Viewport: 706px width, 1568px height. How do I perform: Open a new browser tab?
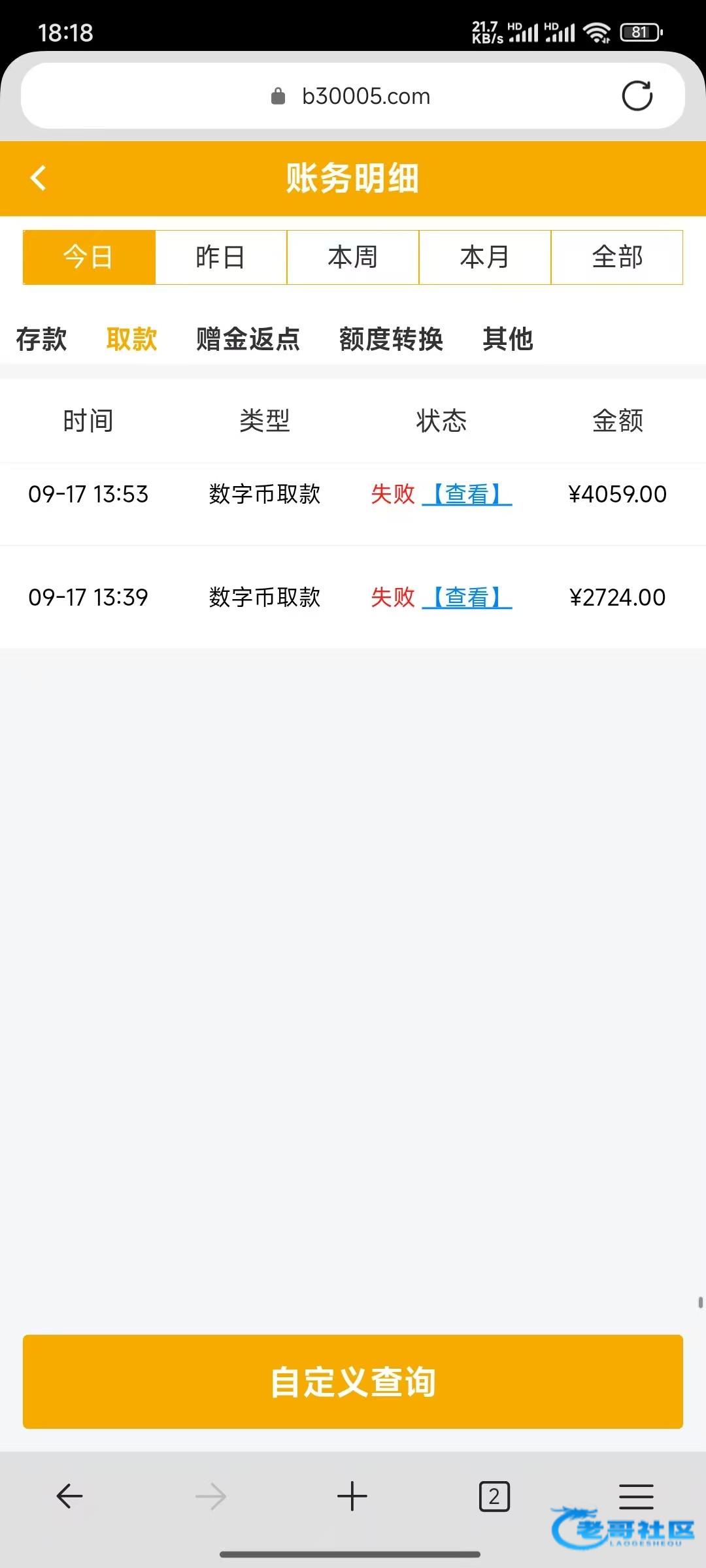tap(352, 1496)
